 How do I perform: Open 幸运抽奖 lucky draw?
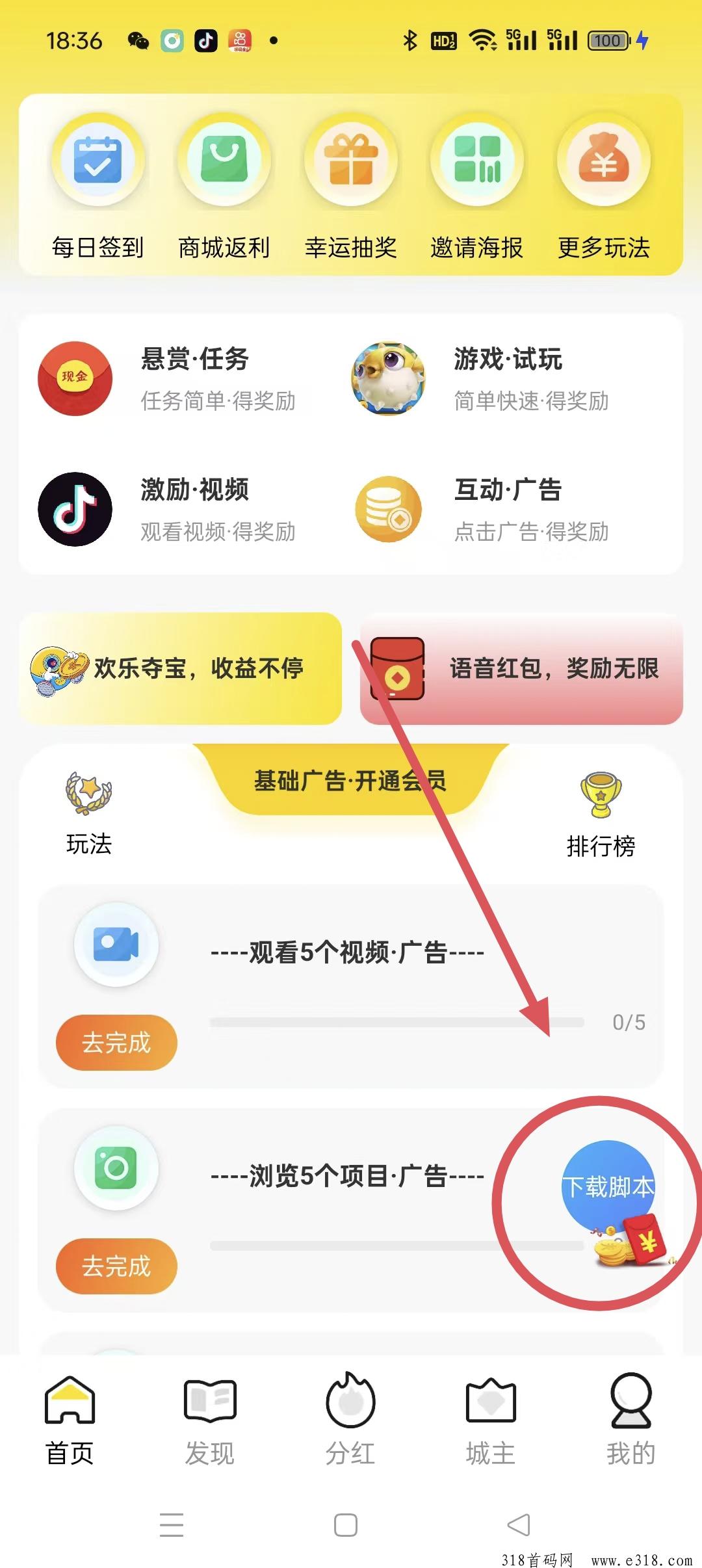(x=351, y=187)
